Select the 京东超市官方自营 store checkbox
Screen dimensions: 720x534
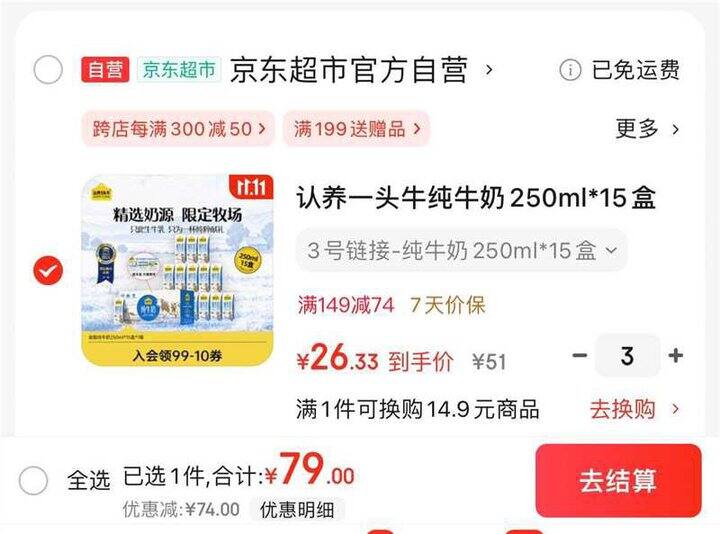pos(48,70)
